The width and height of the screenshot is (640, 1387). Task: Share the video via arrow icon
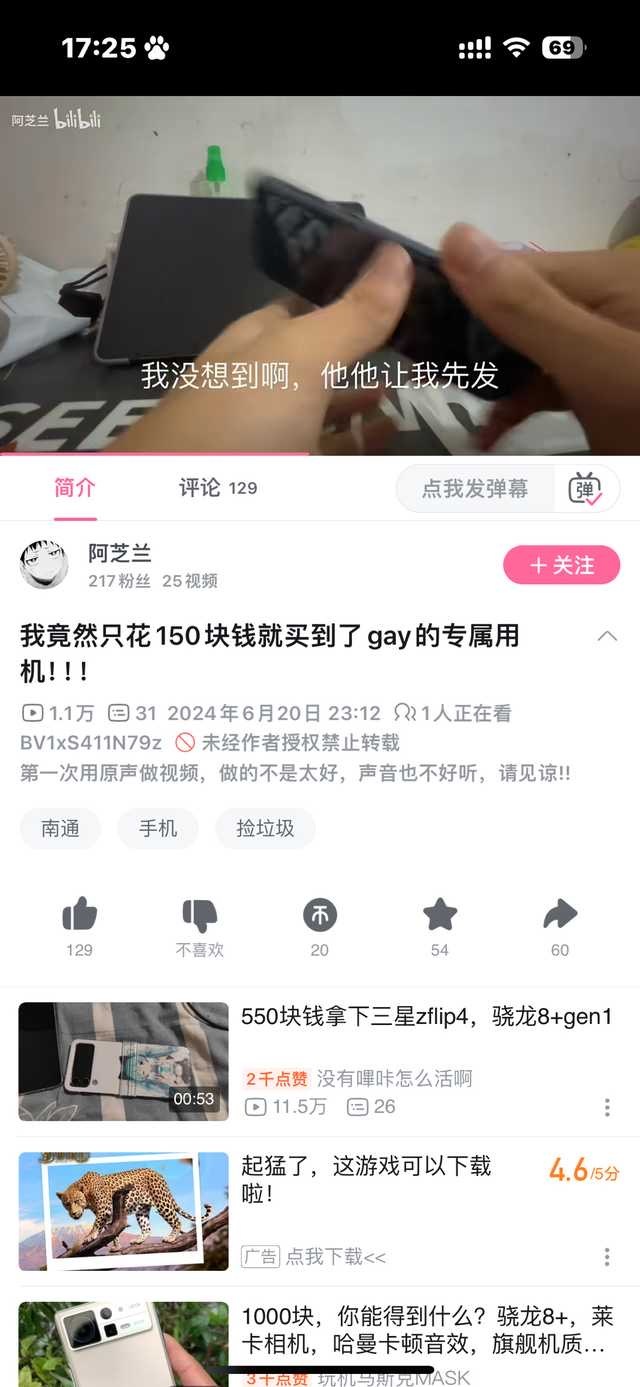click(560, 915)
